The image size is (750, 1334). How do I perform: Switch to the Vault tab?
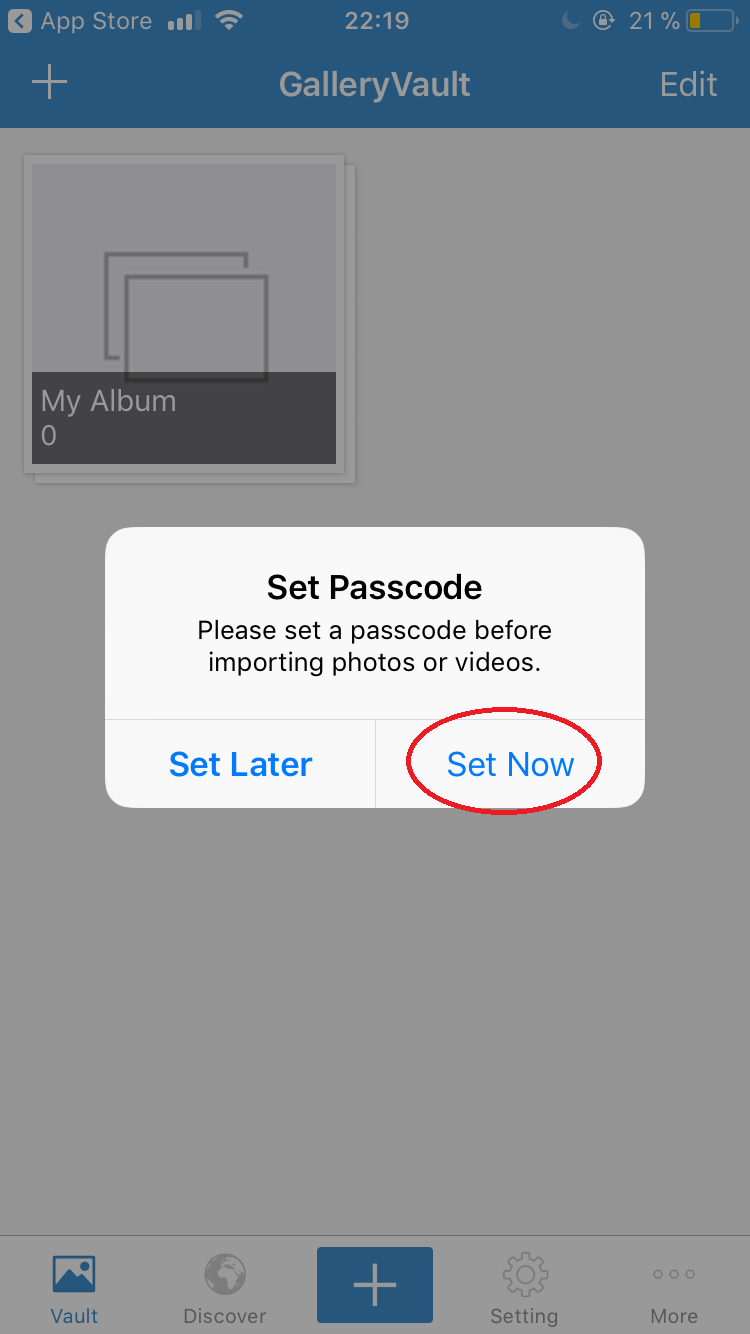[74, 1288]
